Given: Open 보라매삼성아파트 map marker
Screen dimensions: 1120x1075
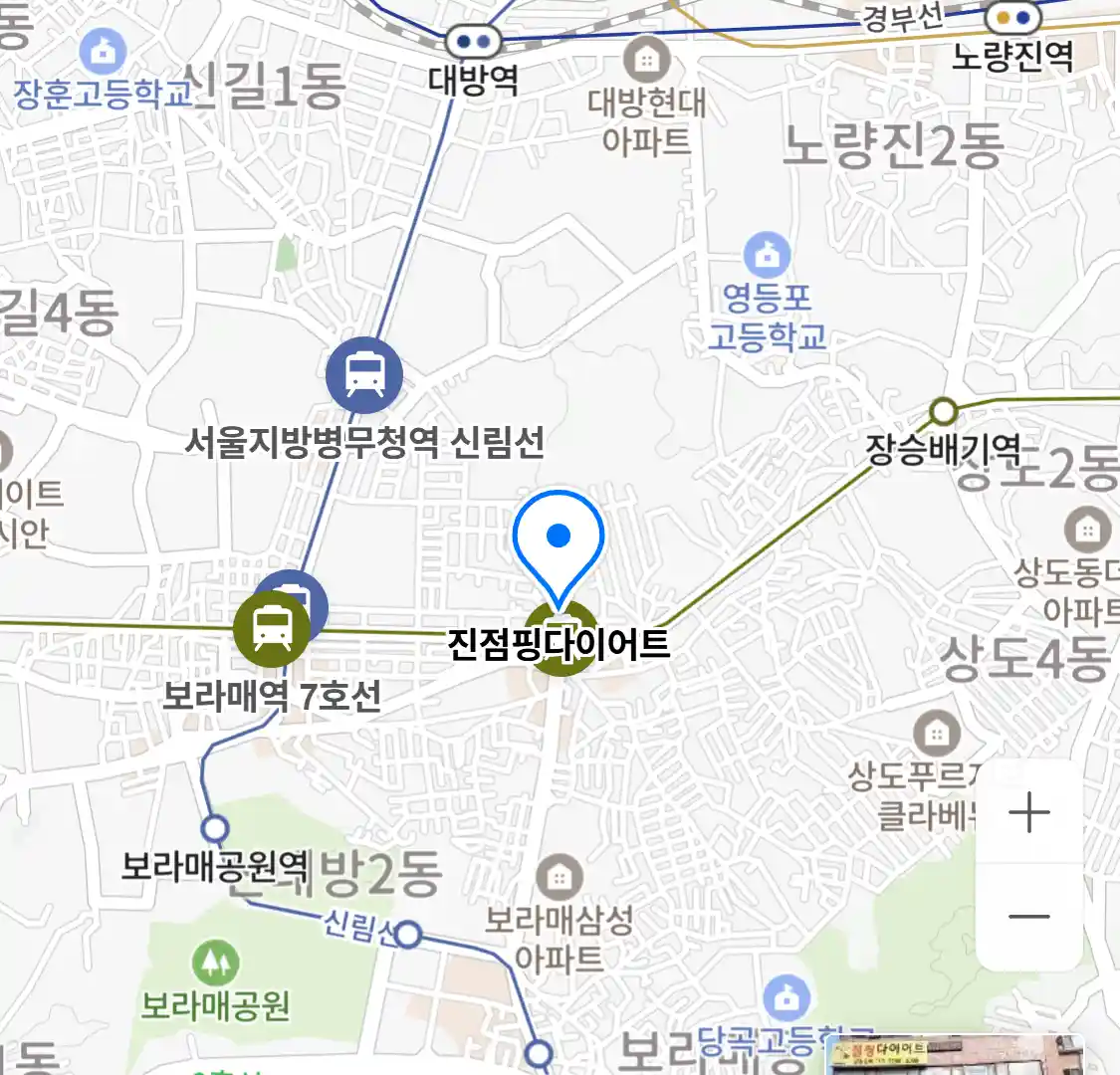Looking at the screenshot, I should pos(560,878).
